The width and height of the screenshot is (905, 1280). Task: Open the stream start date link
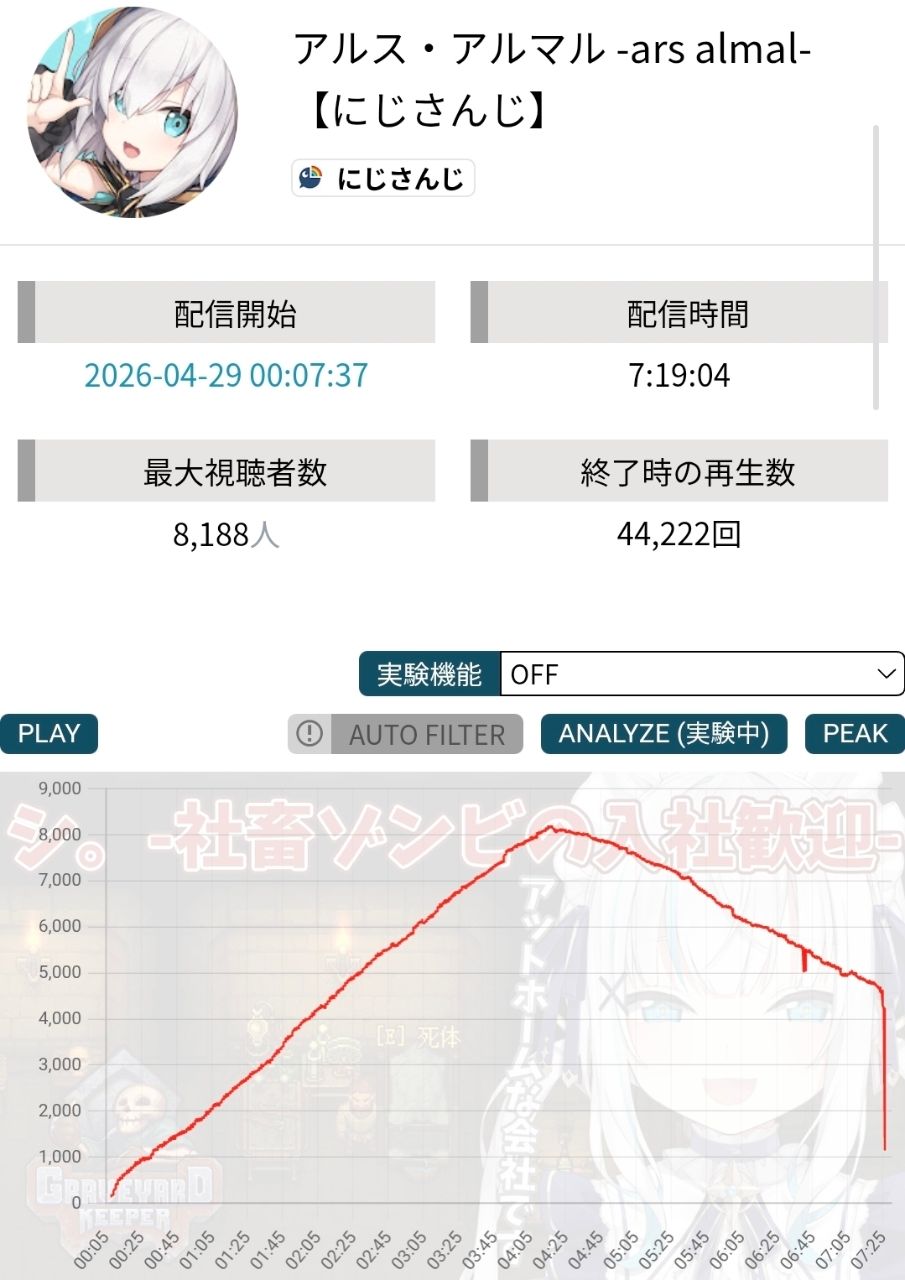click(226, 376)
